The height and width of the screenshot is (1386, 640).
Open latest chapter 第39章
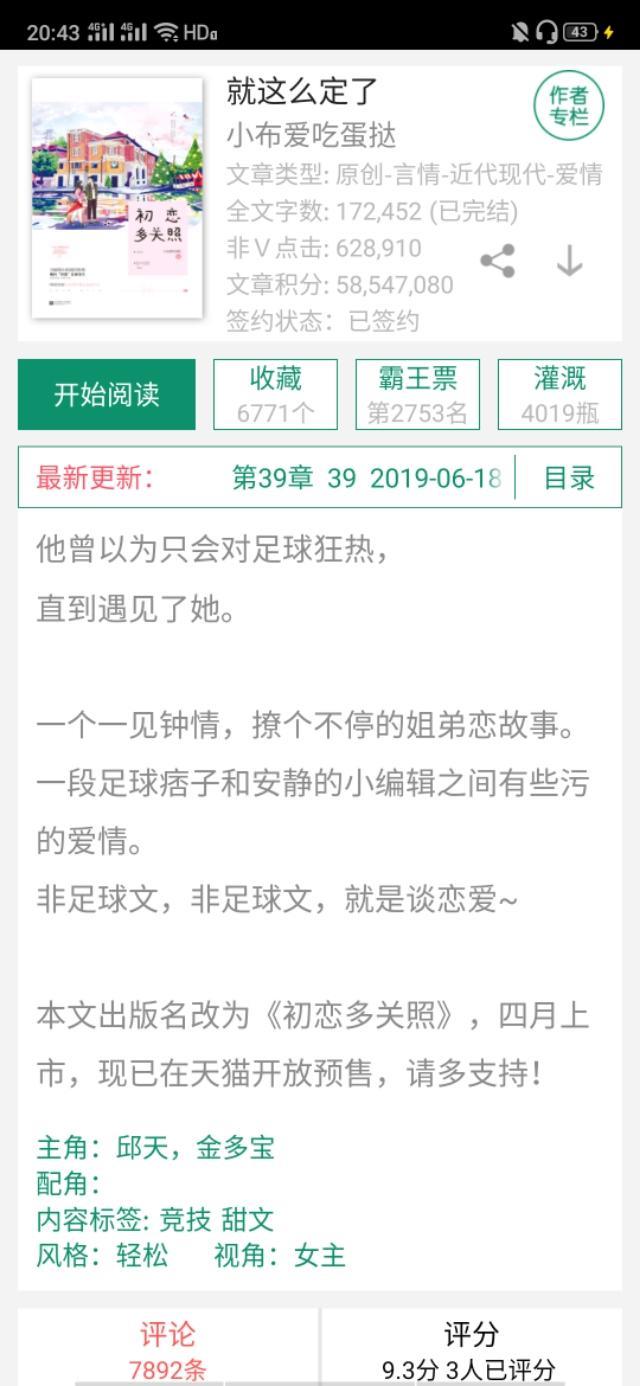point(365,478)
